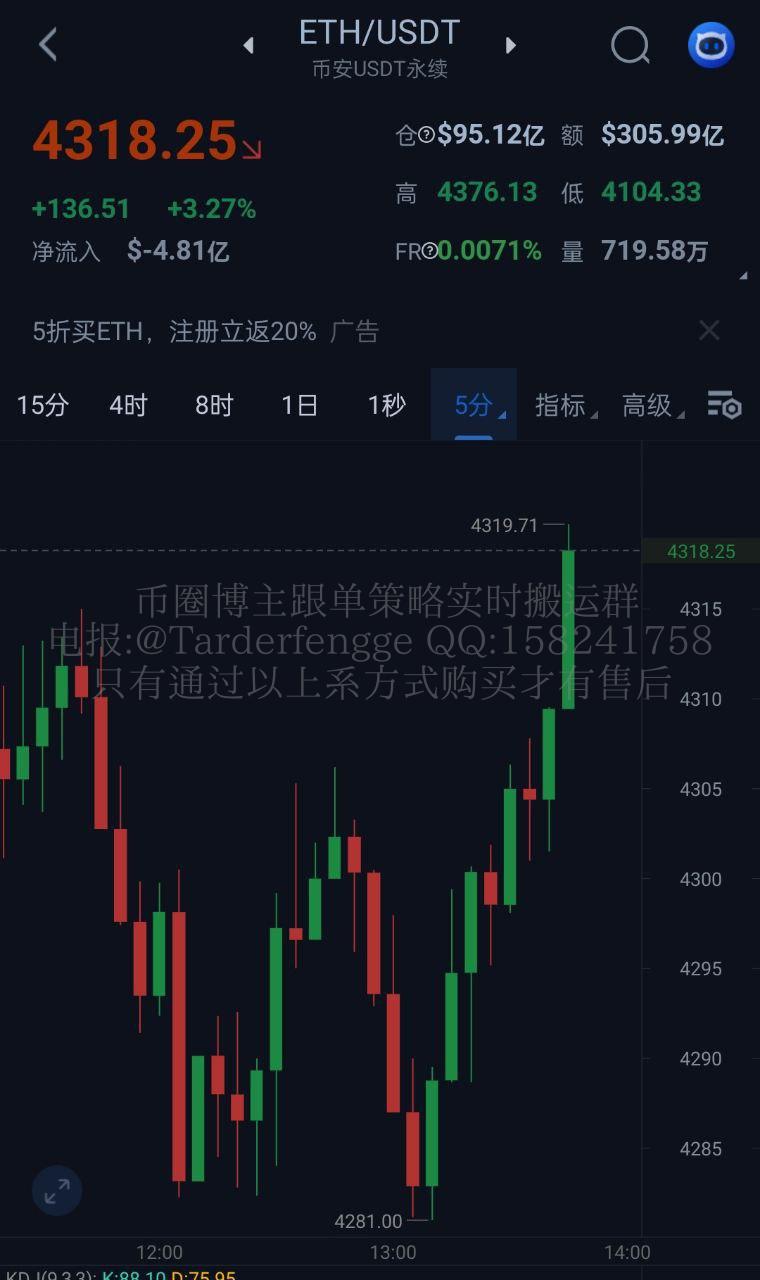Select the 4时 timeframe
Screen dimensions: 760x1280
coord(128,405)
